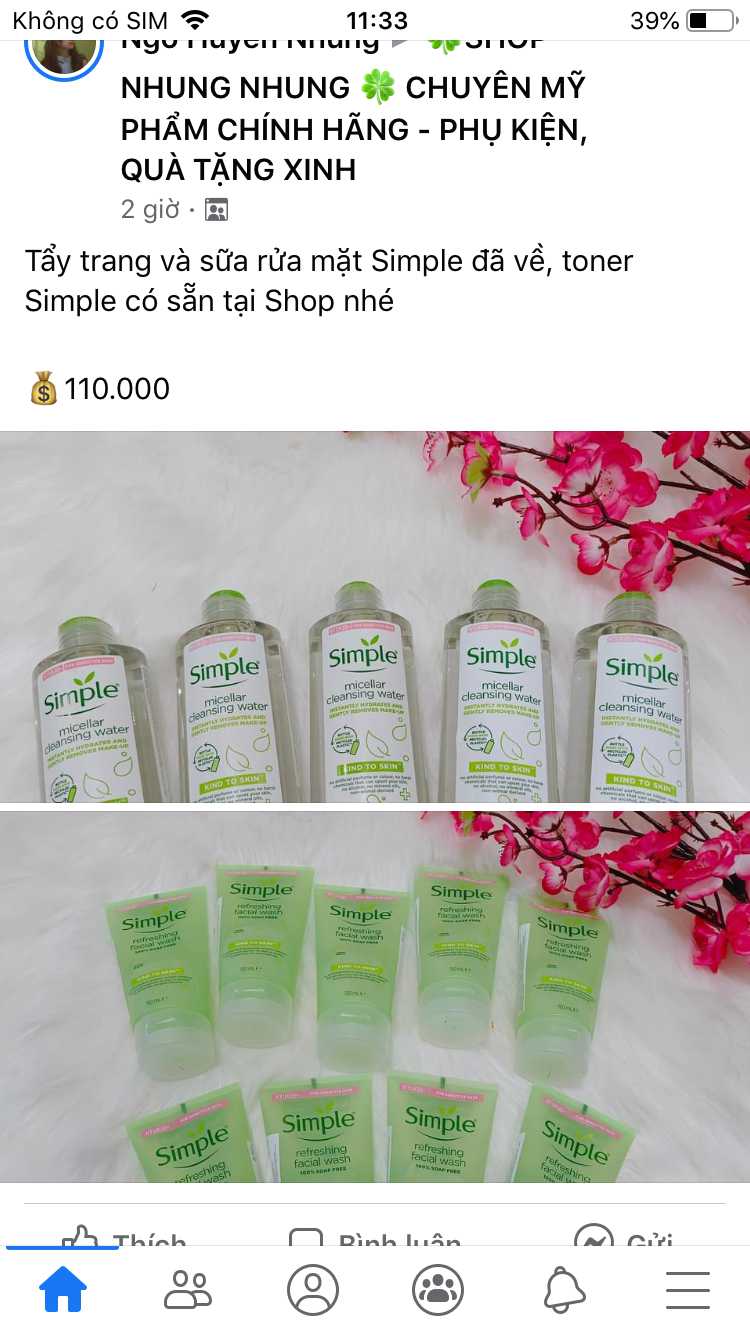This screenshot has width=750, height=1334.
Task: Open the hamburger menu tab
Action: 688,1290
